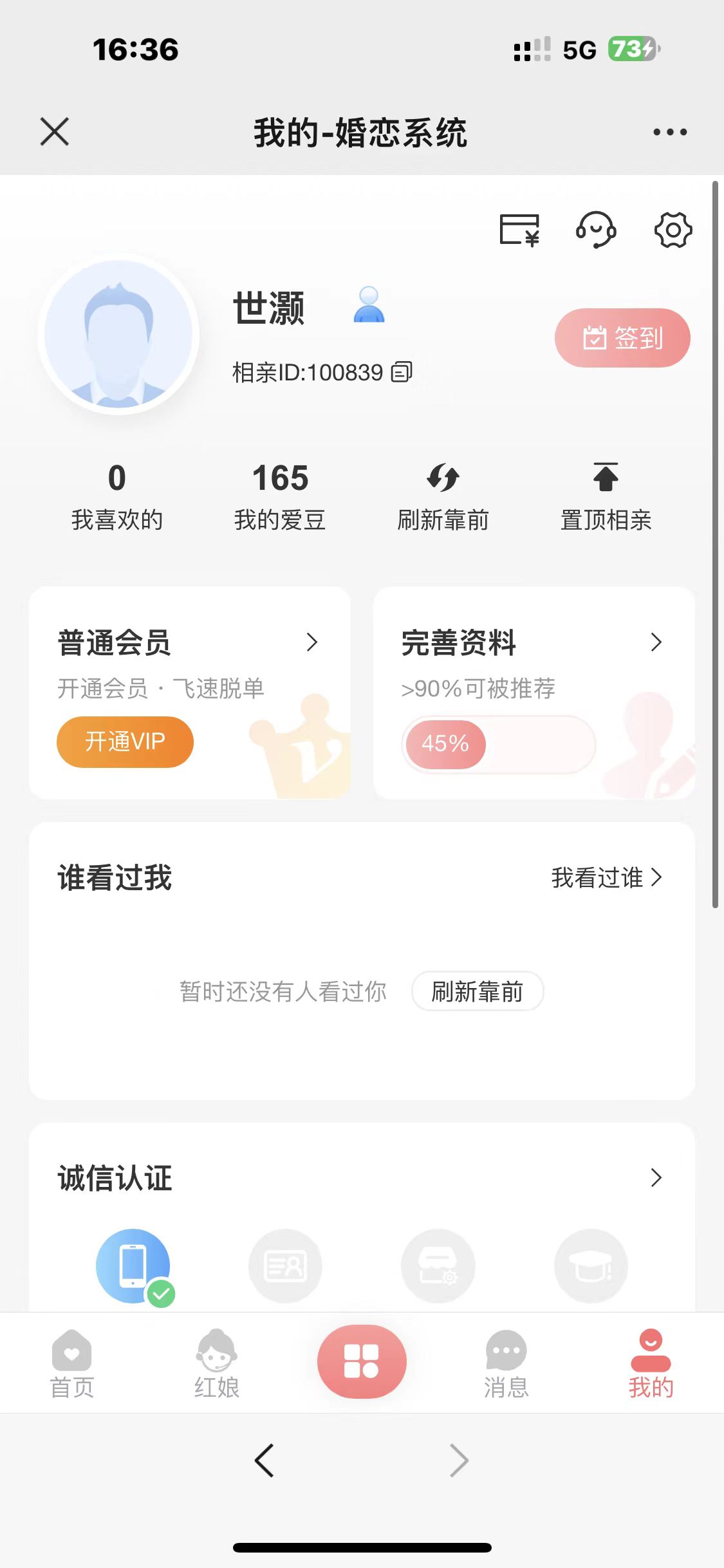
Task: Open the wallet billing icon
Action: pos(519,230)
